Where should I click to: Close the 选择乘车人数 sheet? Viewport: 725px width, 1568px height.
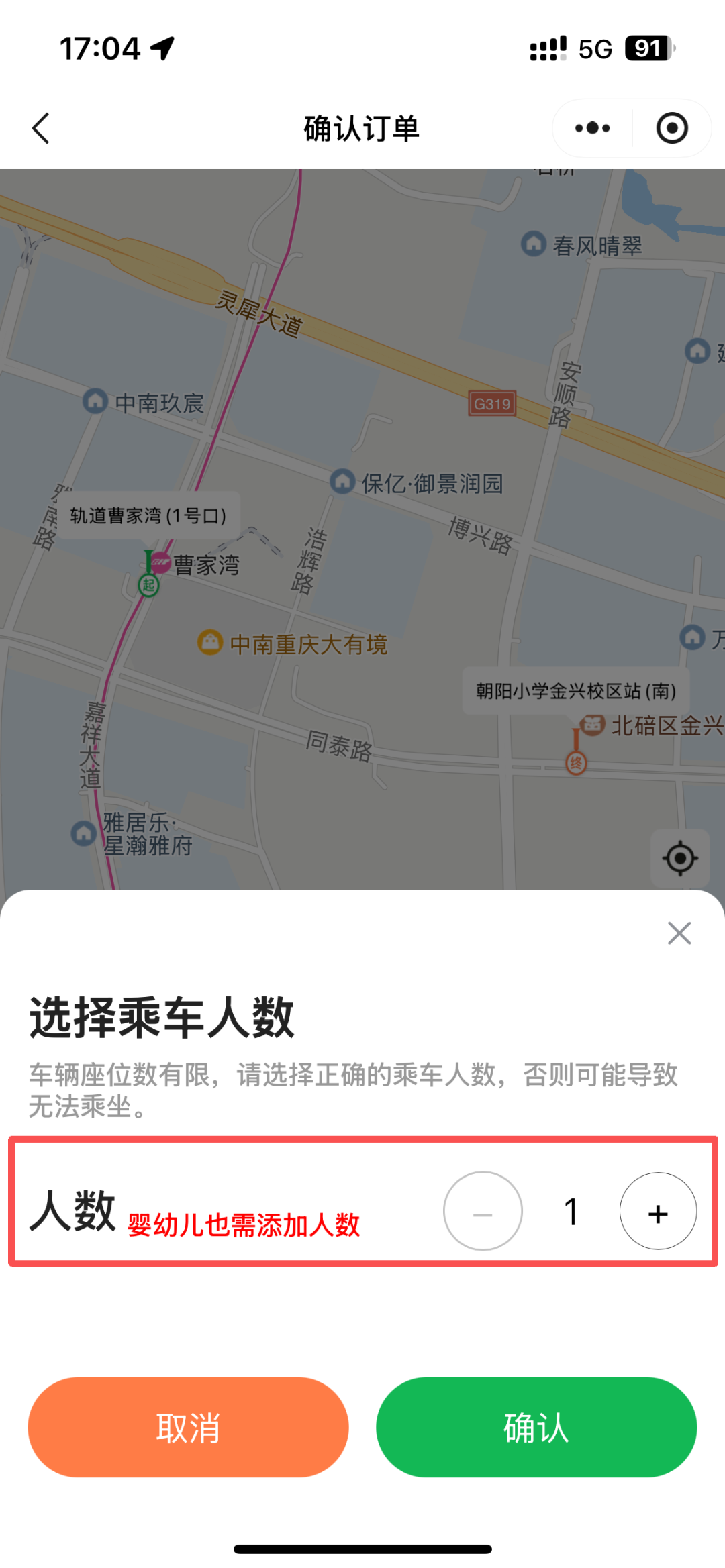679,933
